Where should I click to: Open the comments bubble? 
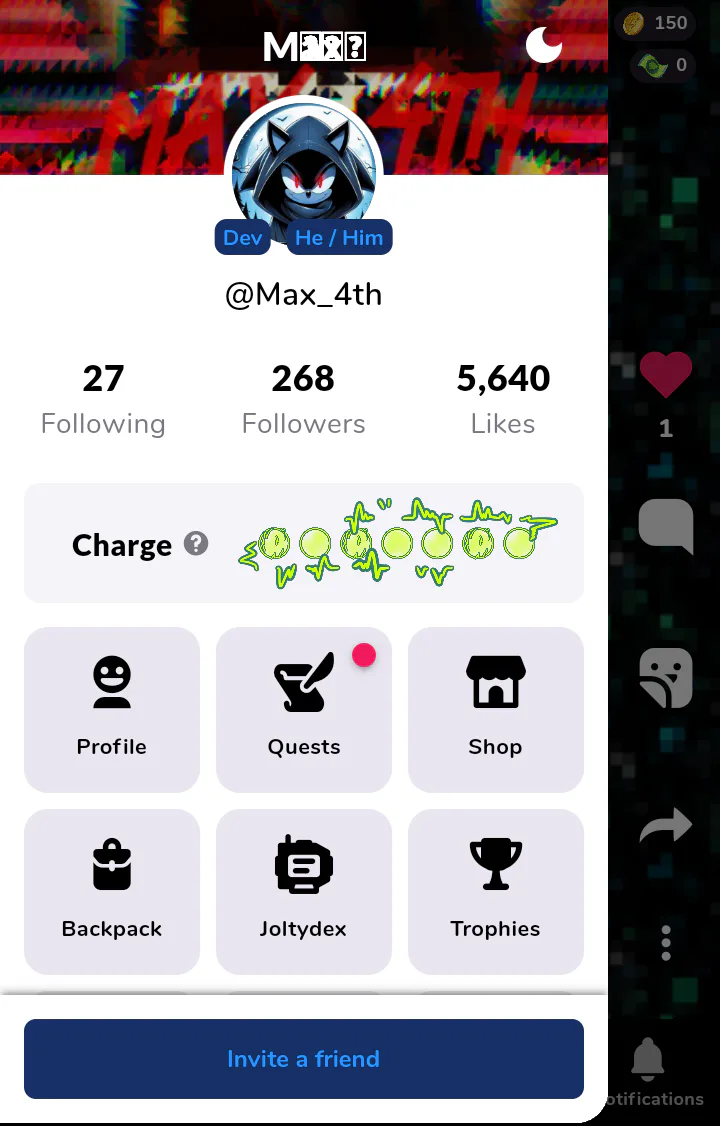pos(666,524)
